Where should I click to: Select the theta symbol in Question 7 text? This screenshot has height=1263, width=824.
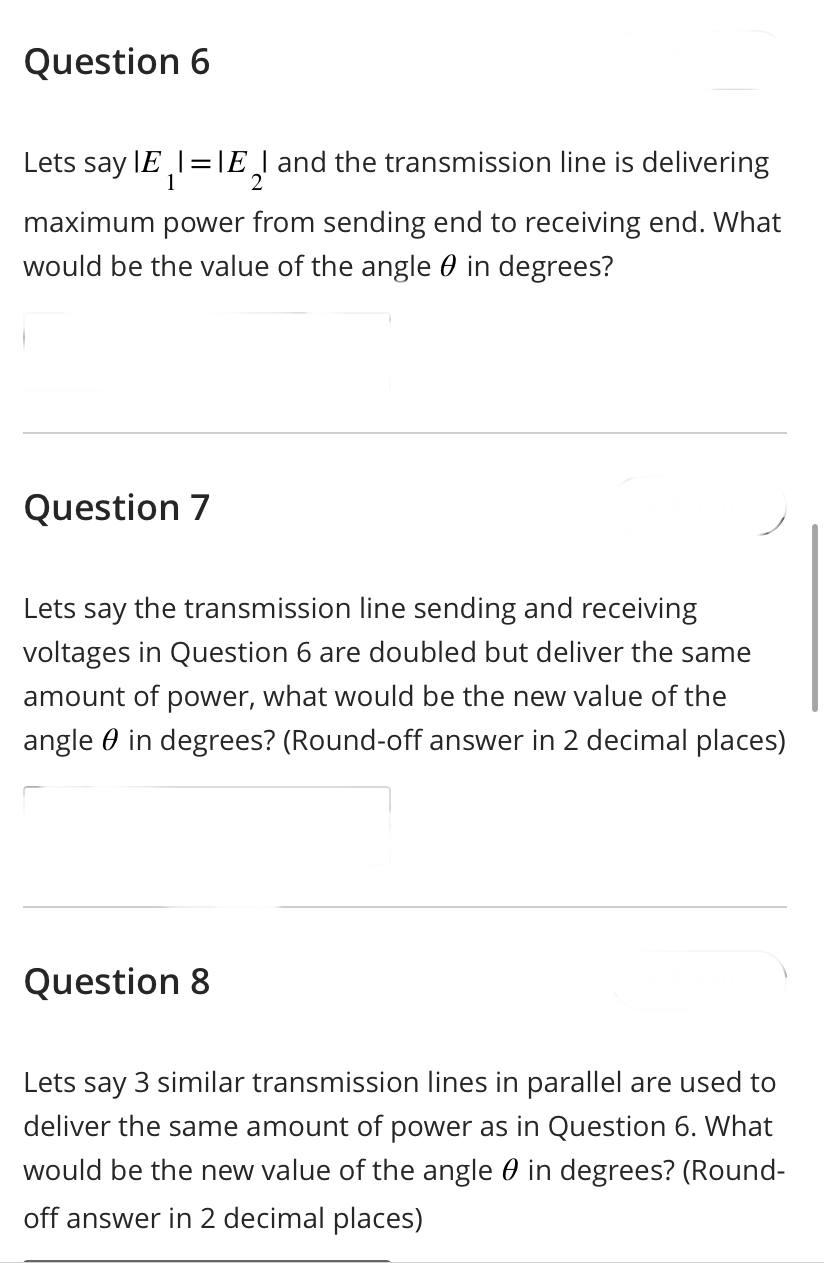110,740
